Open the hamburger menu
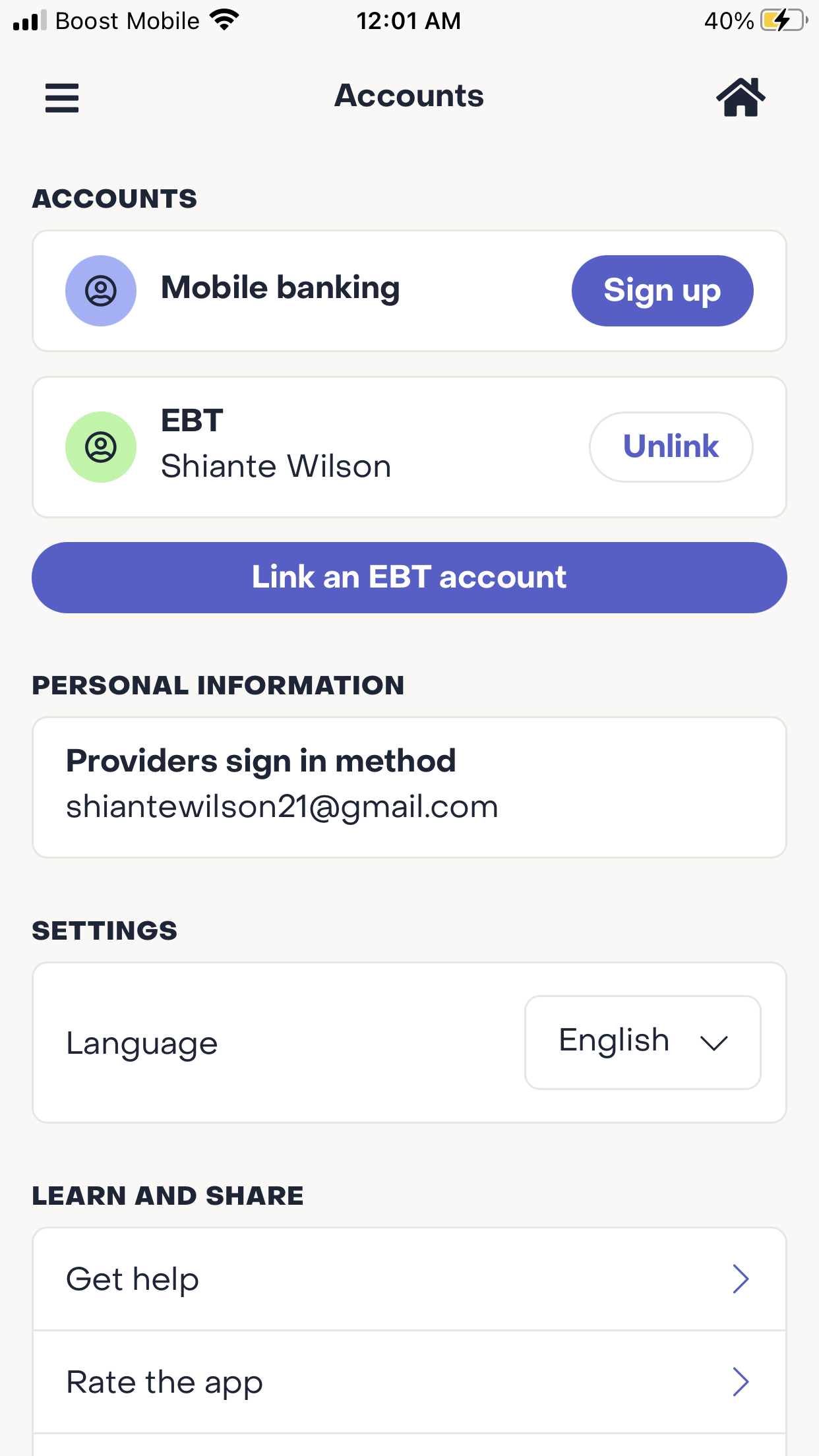819x1456 pixels. pyautogui.click(x=62, y=98)
